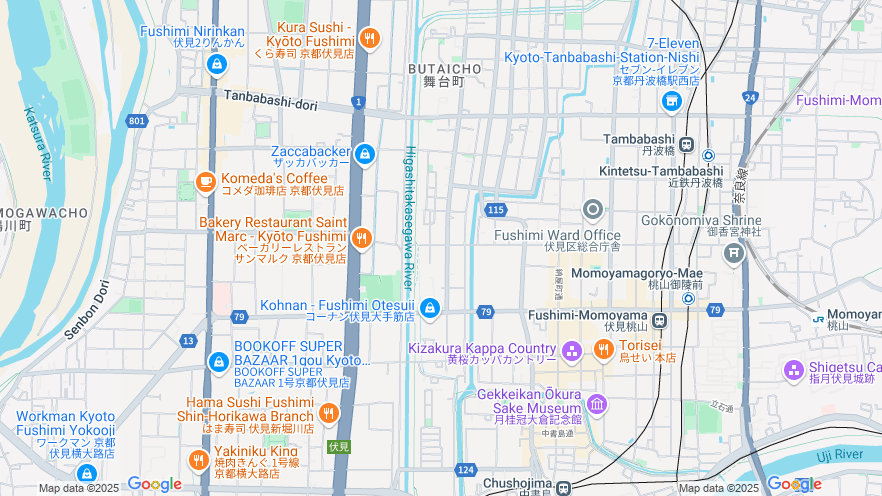
Task: Select the Fushimi Ward Office marker
Action: tap(593, 210)
